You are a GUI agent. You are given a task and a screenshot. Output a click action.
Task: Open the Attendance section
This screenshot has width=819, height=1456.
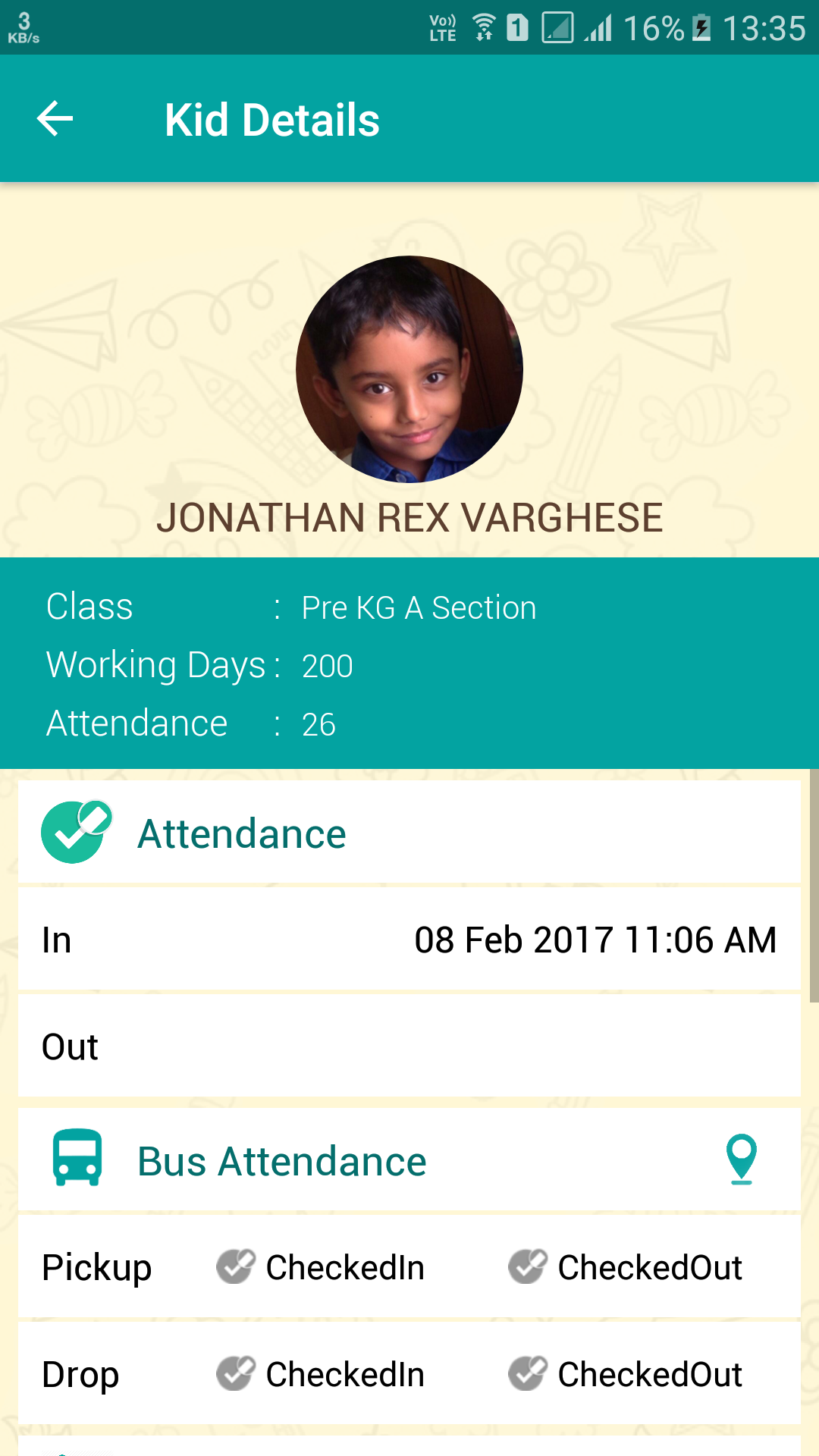pyautogui.click(x=241, y=834)
